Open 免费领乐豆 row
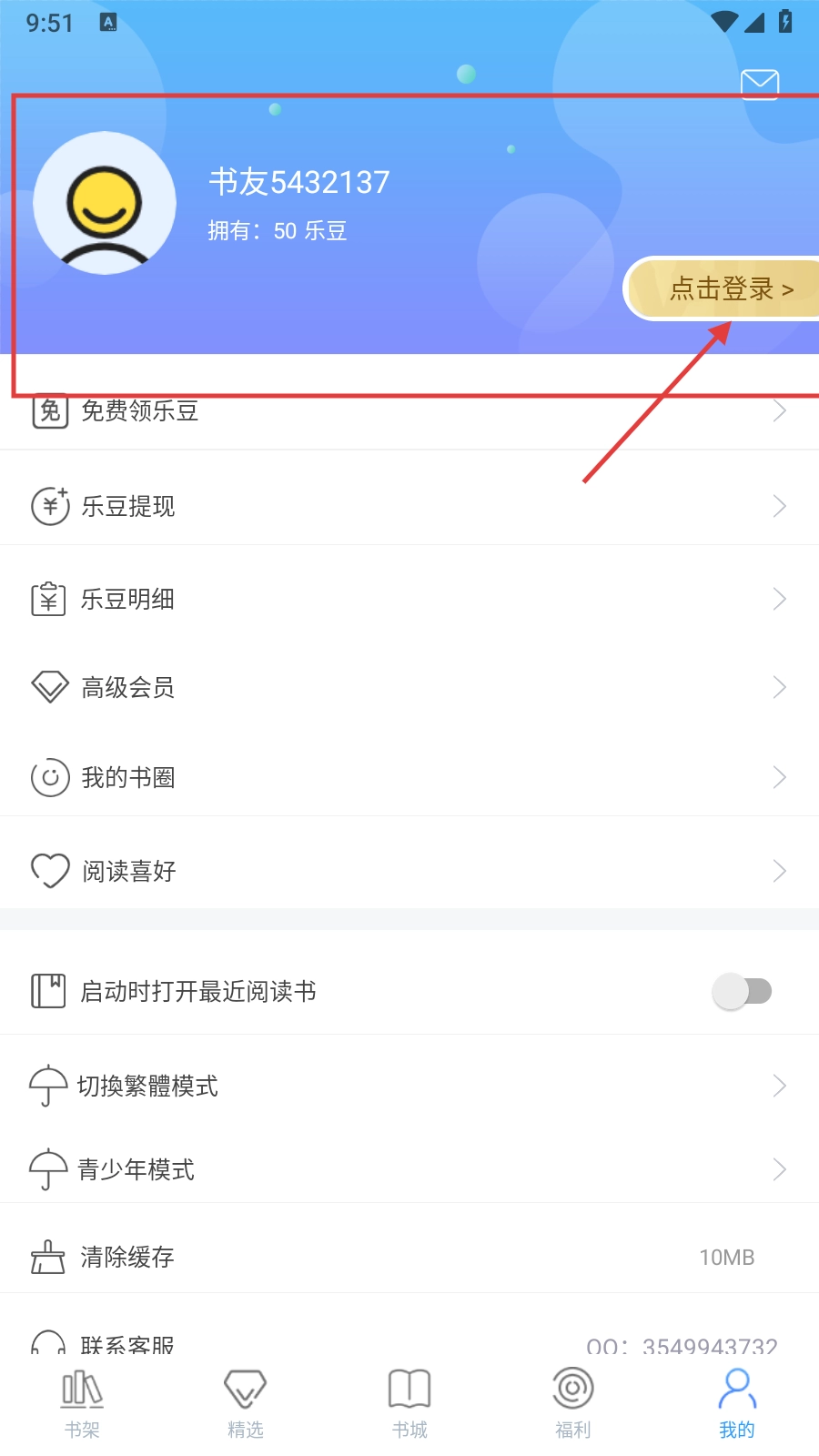The height and width of the screenshot is (1456, 819). click(409, 411)
